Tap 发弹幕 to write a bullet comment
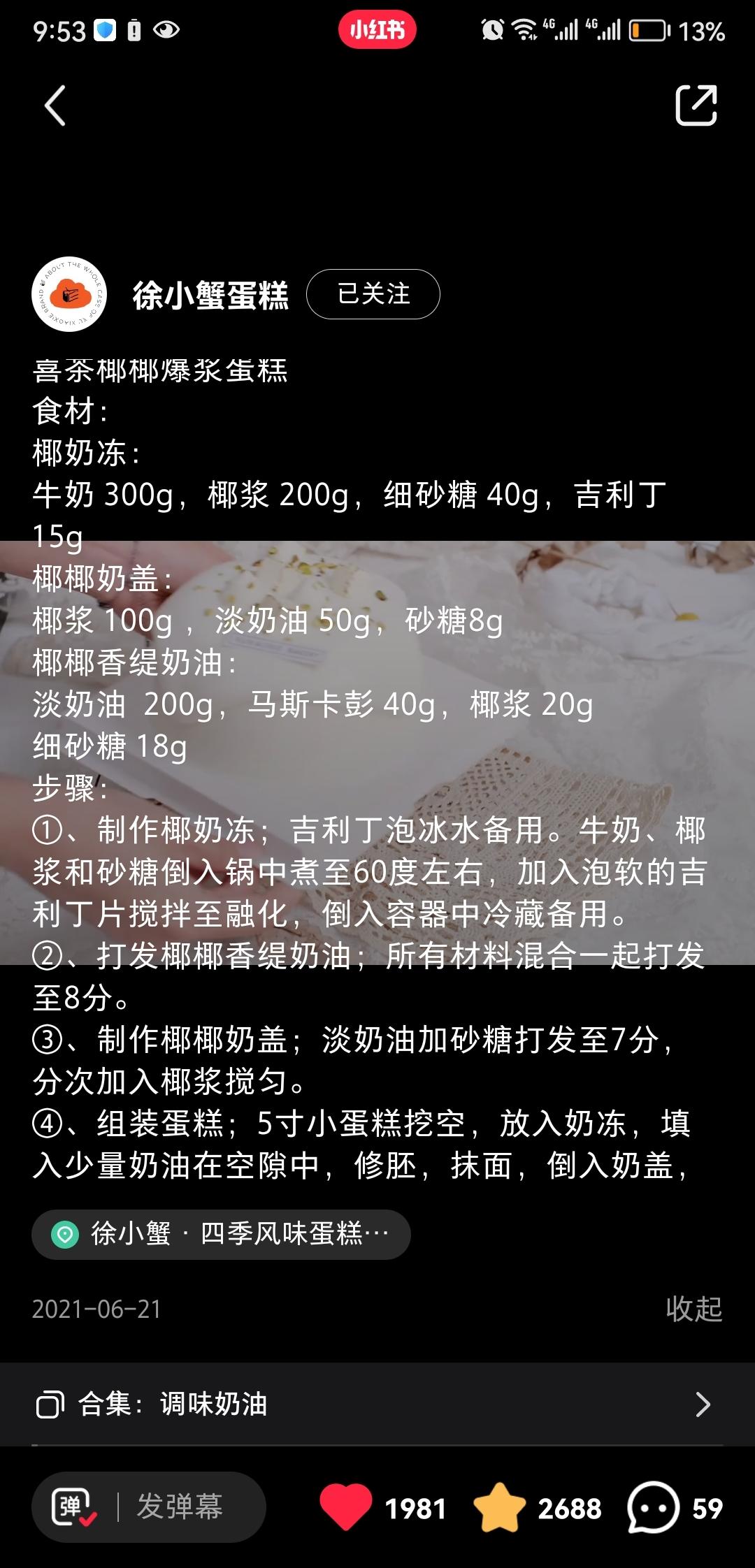755x1568 pixels. coord(180,1507)
